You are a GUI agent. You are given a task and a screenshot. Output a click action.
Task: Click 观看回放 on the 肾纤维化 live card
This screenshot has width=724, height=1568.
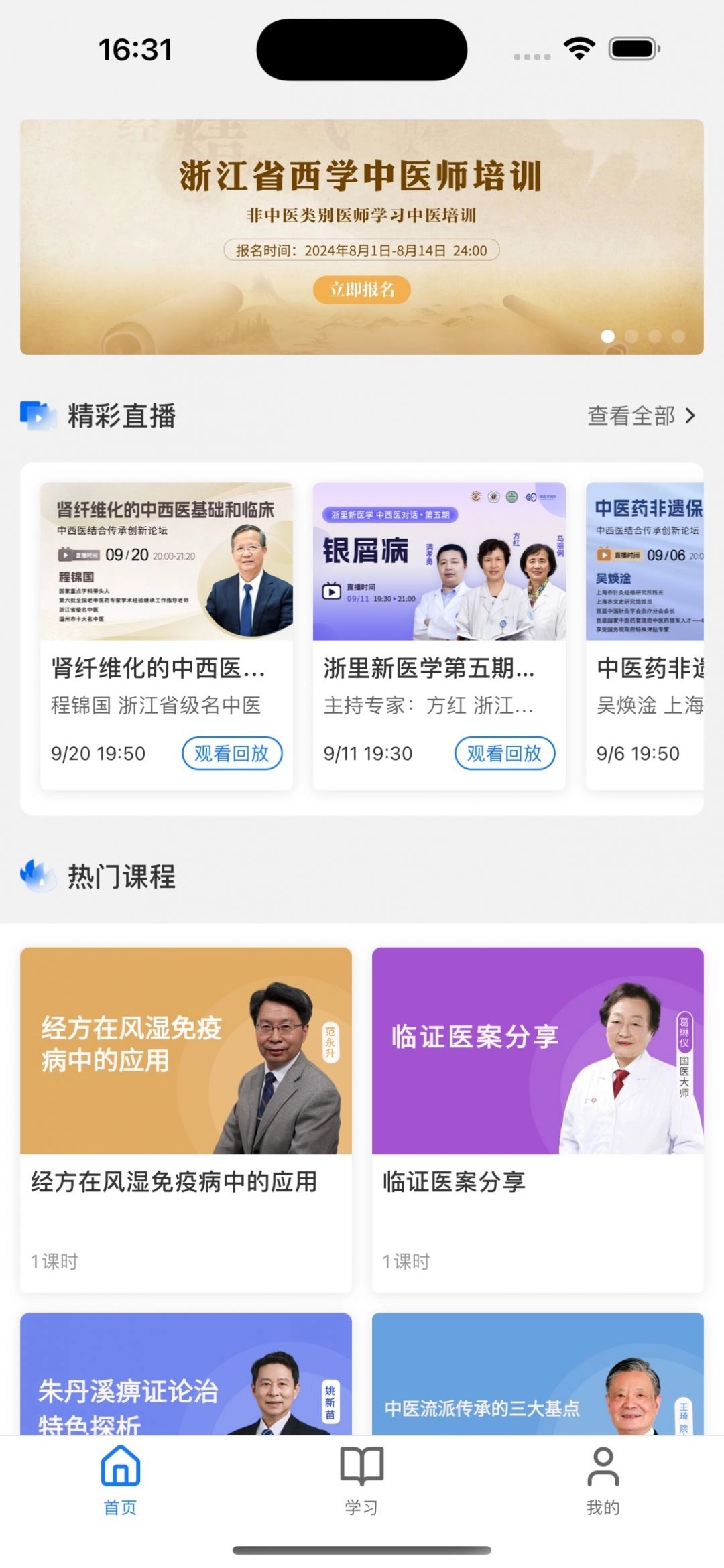click(x=233, y=753)
